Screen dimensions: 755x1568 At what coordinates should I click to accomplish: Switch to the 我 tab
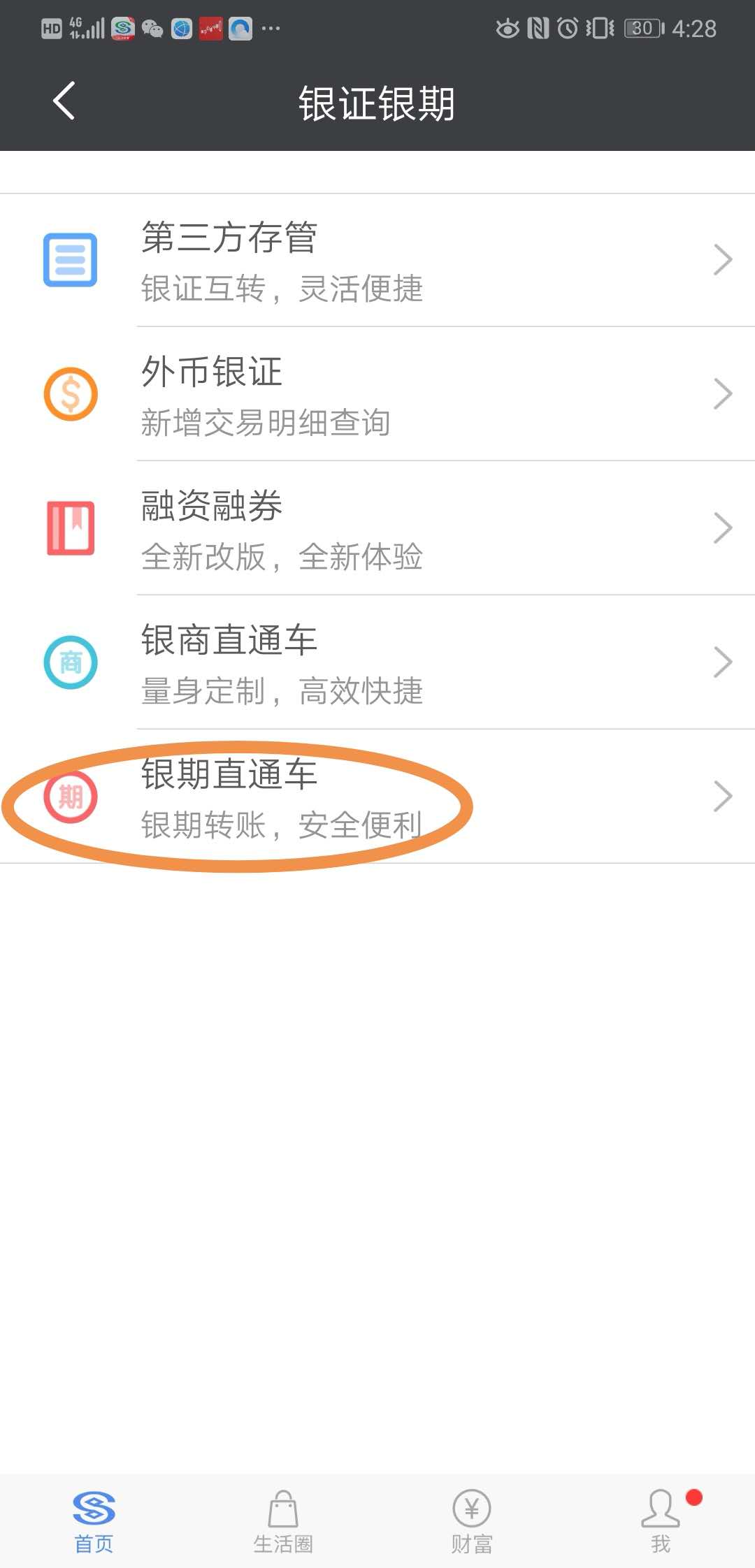coord(661,1522)
